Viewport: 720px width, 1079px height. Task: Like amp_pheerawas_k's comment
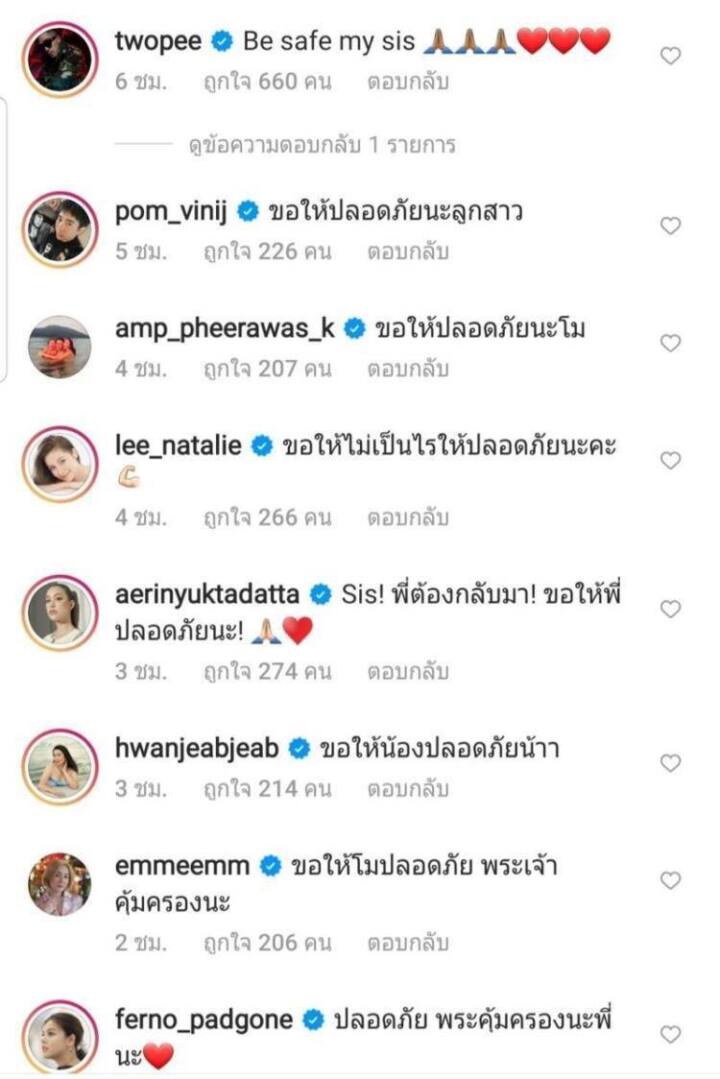click(x=671, y=343)
